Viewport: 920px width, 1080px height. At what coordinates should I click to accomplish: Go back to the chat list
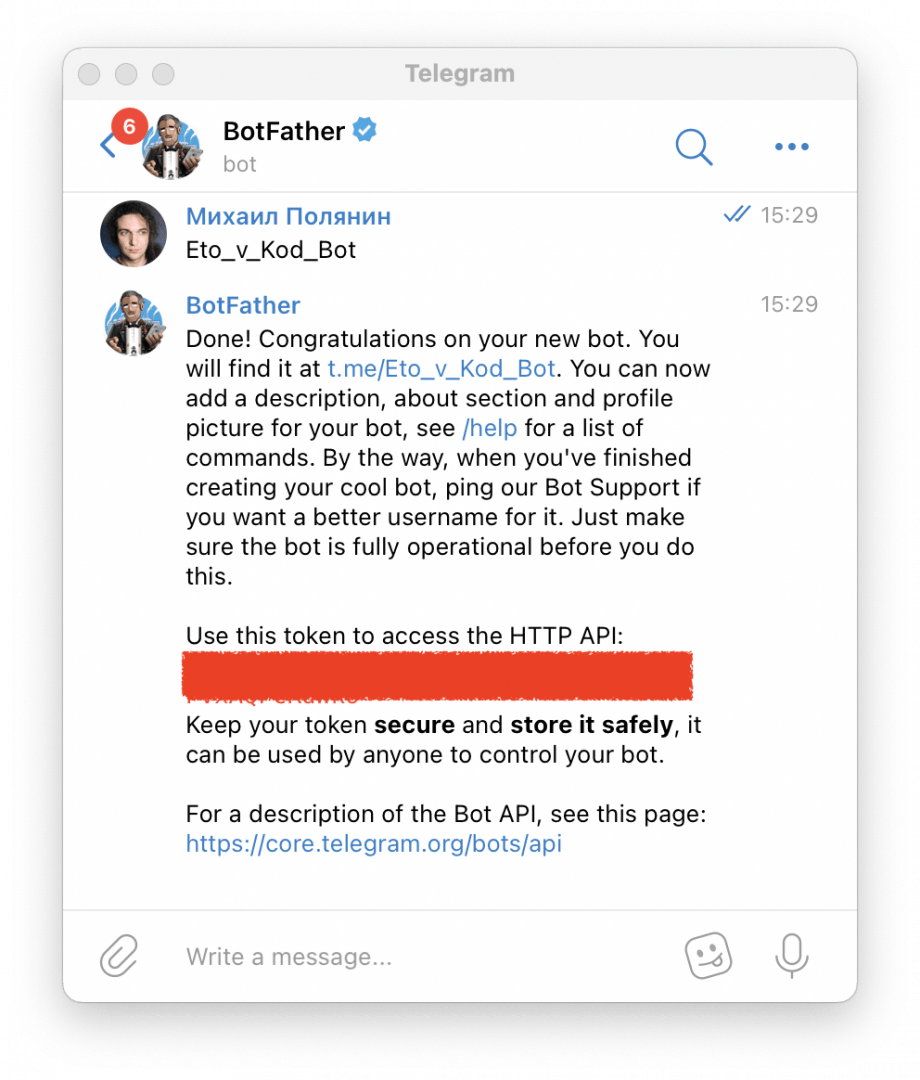(x=108, y=146)
